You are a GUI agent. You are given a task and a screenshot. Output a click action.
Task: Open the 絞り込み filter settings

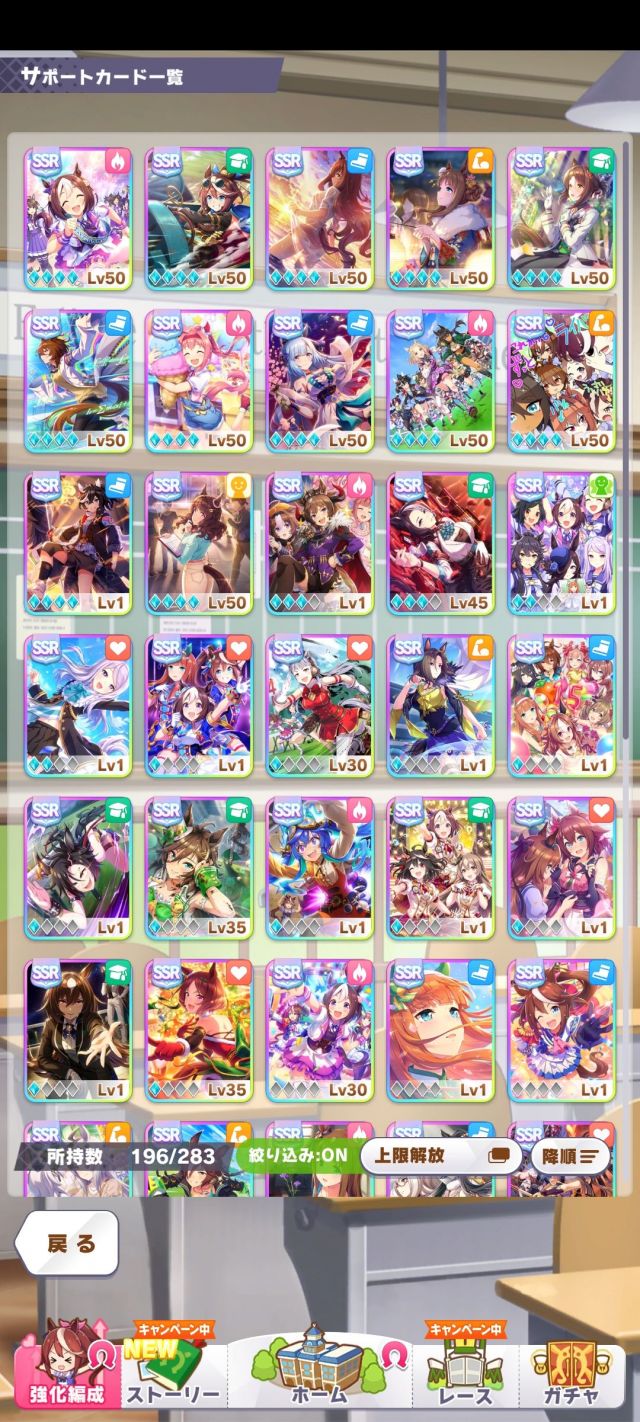click(296, 1156)
